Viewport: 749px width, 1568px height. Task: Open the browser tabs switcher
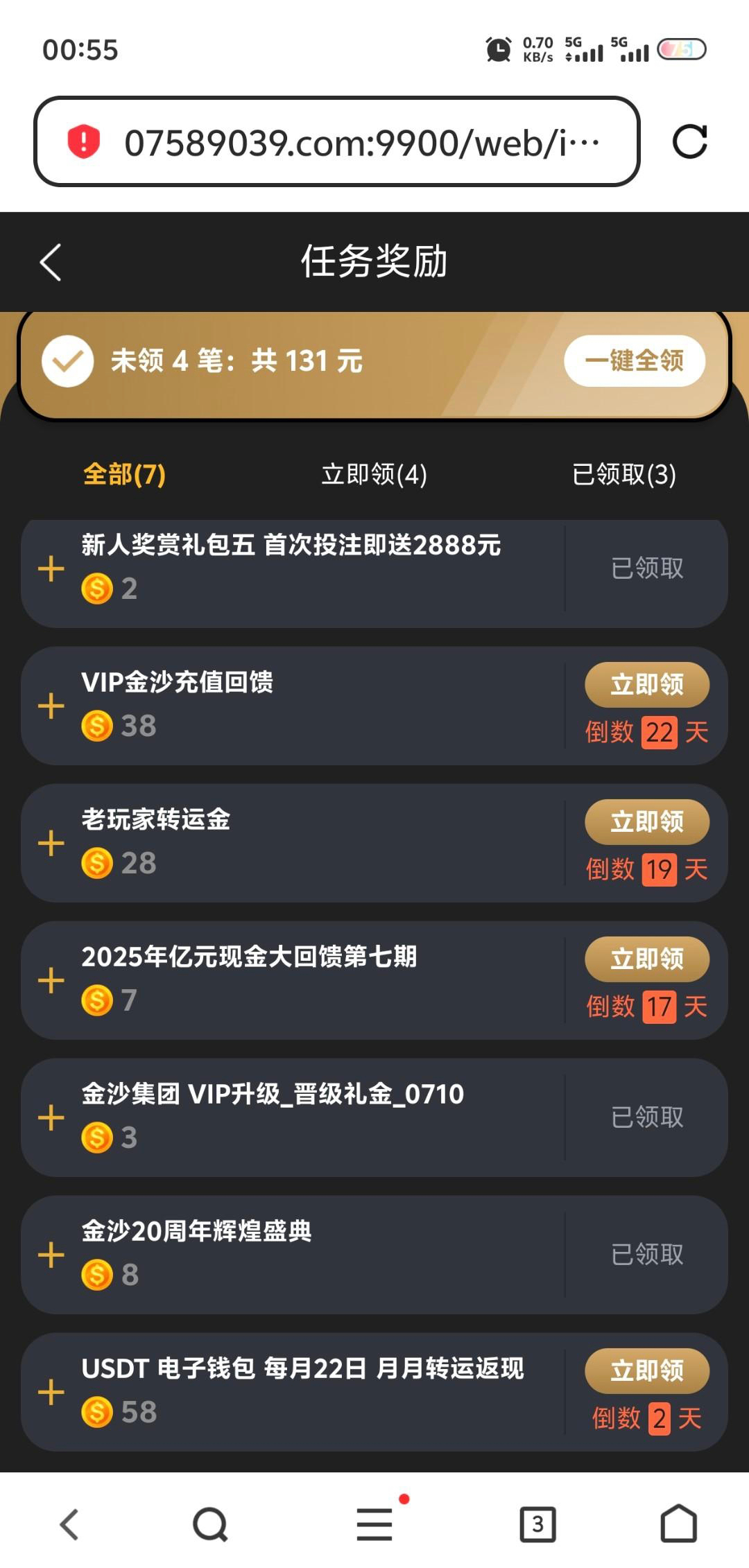(537, 1524)
